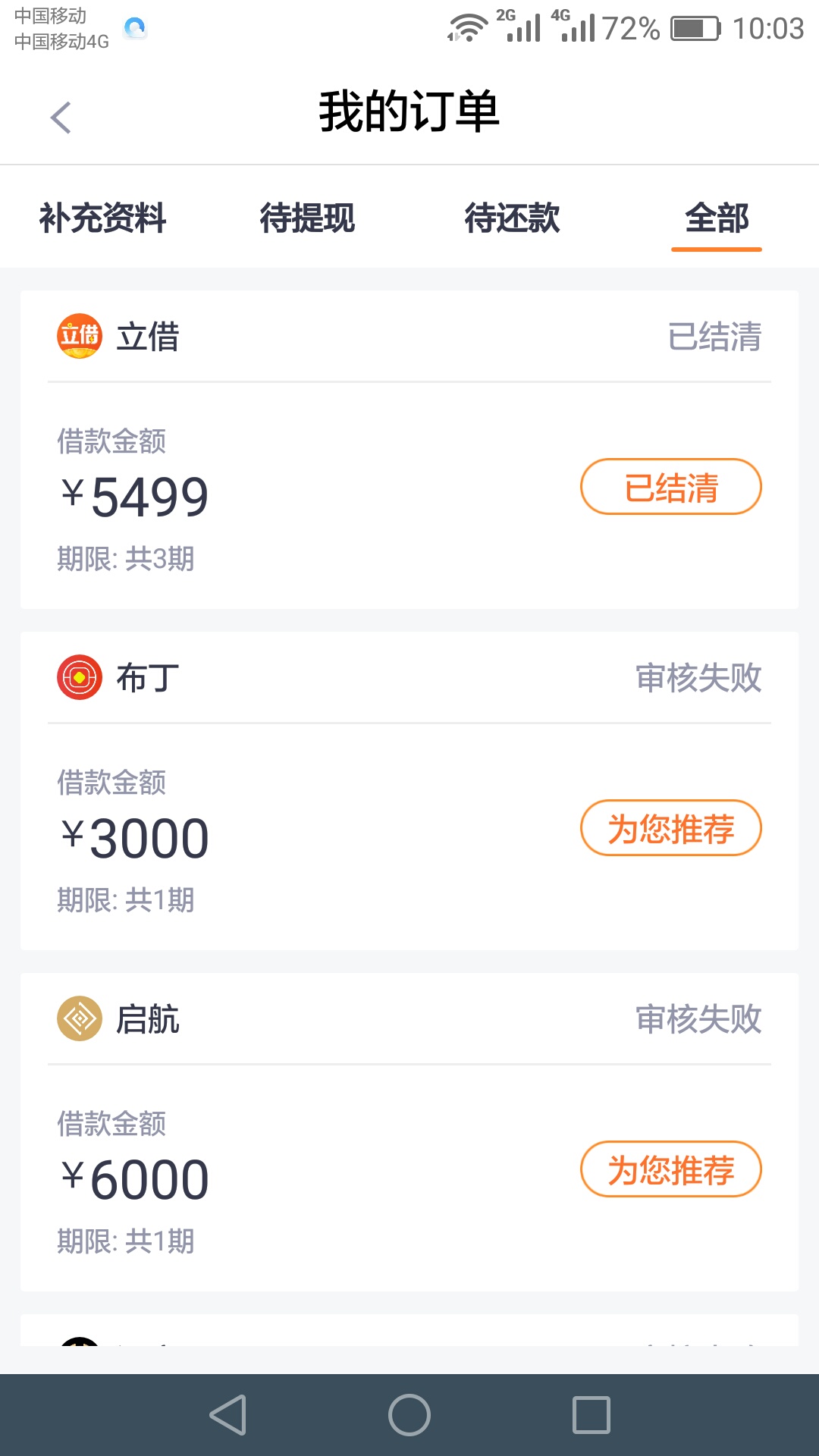This screenshot has height=1456, width=819.
Task: Switch to the 待提现 tab
Action: pos(307,218)
